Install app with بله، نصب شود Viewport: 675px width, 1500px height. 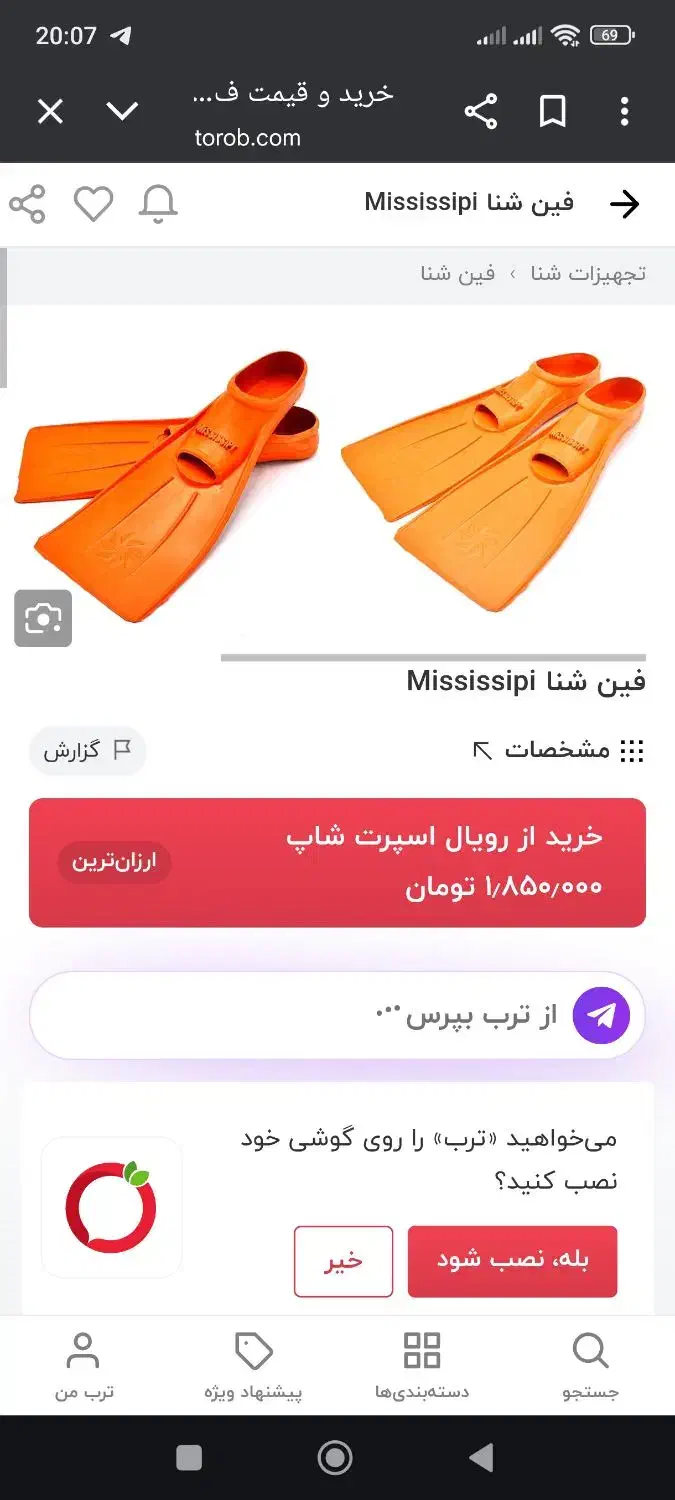pos(512,1260)
